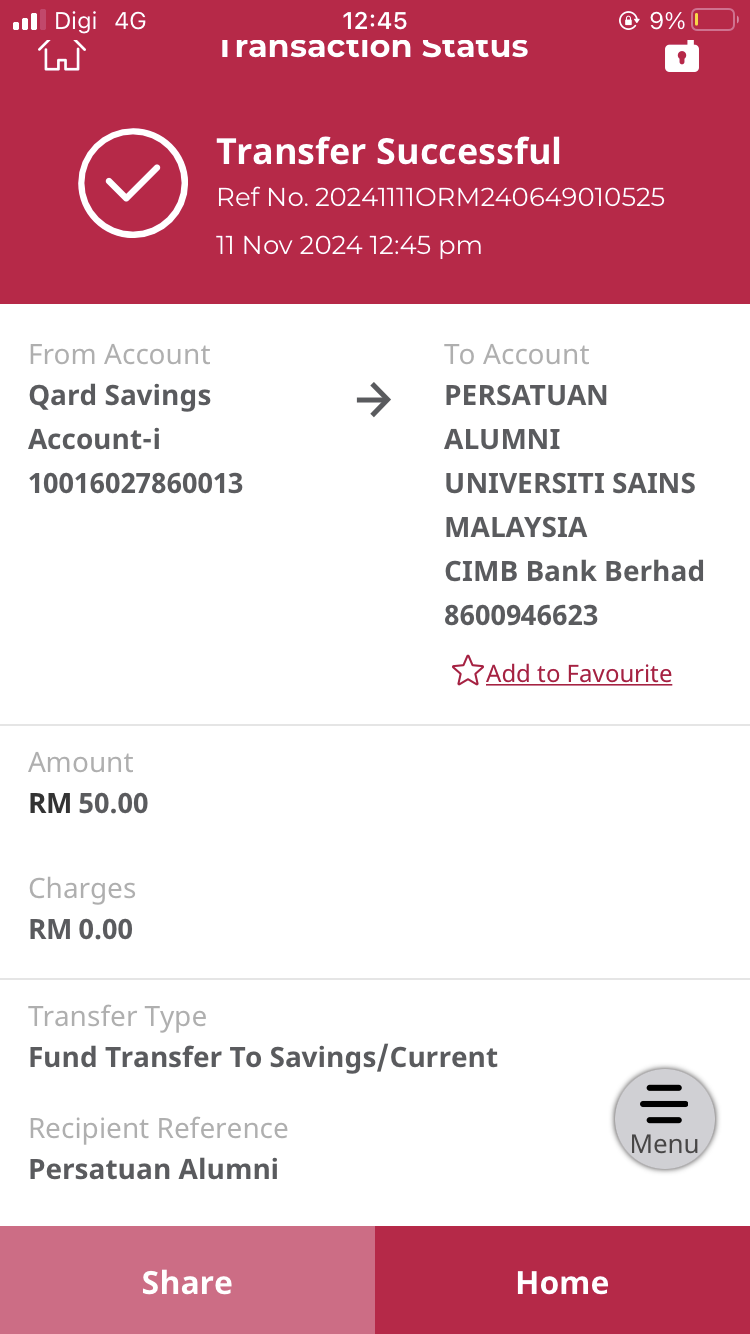
Task: Open the floating Menu button
Action: click(x=664, y=1119)
